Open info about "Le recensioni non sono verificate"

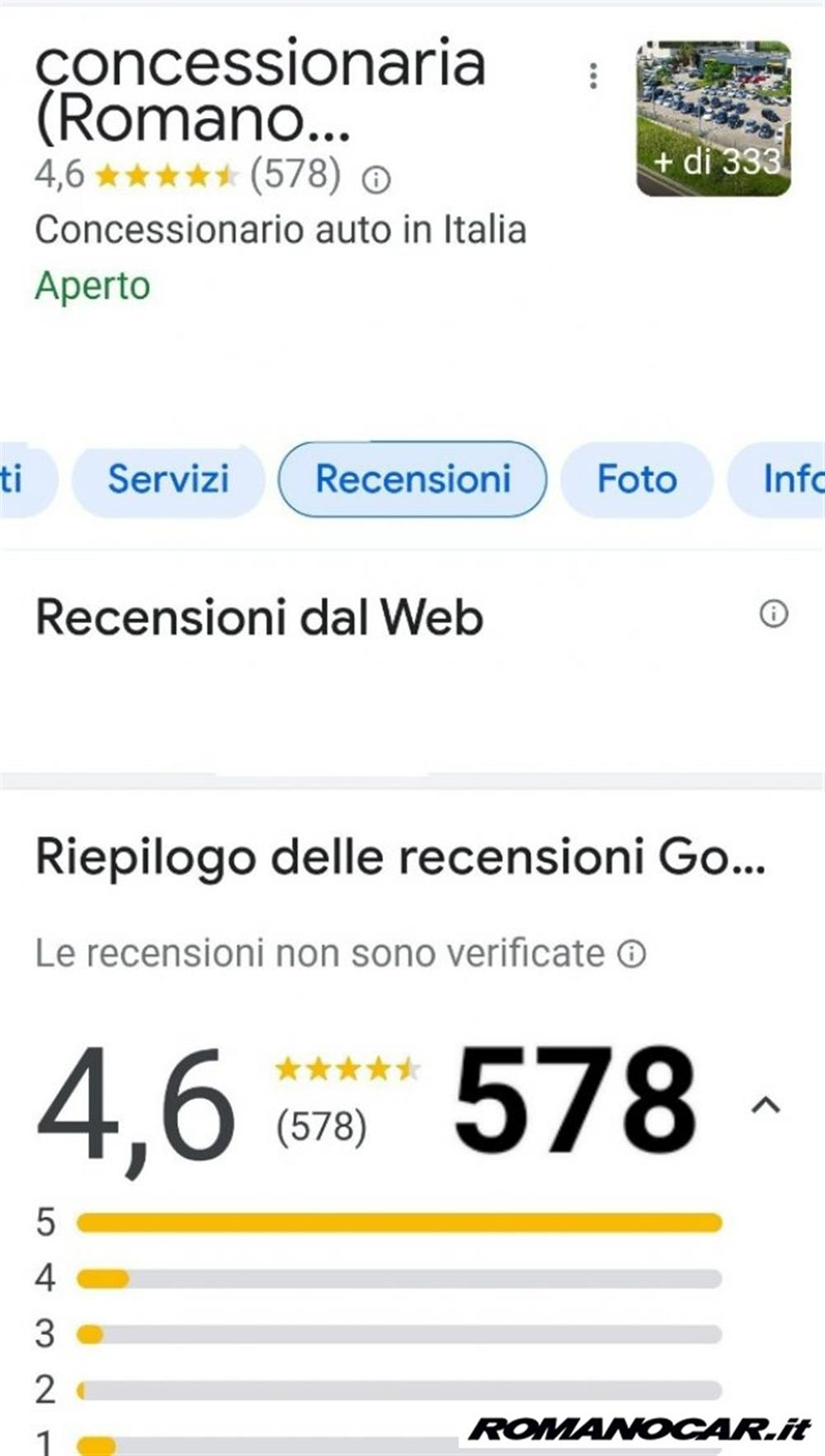pos(632,954)
